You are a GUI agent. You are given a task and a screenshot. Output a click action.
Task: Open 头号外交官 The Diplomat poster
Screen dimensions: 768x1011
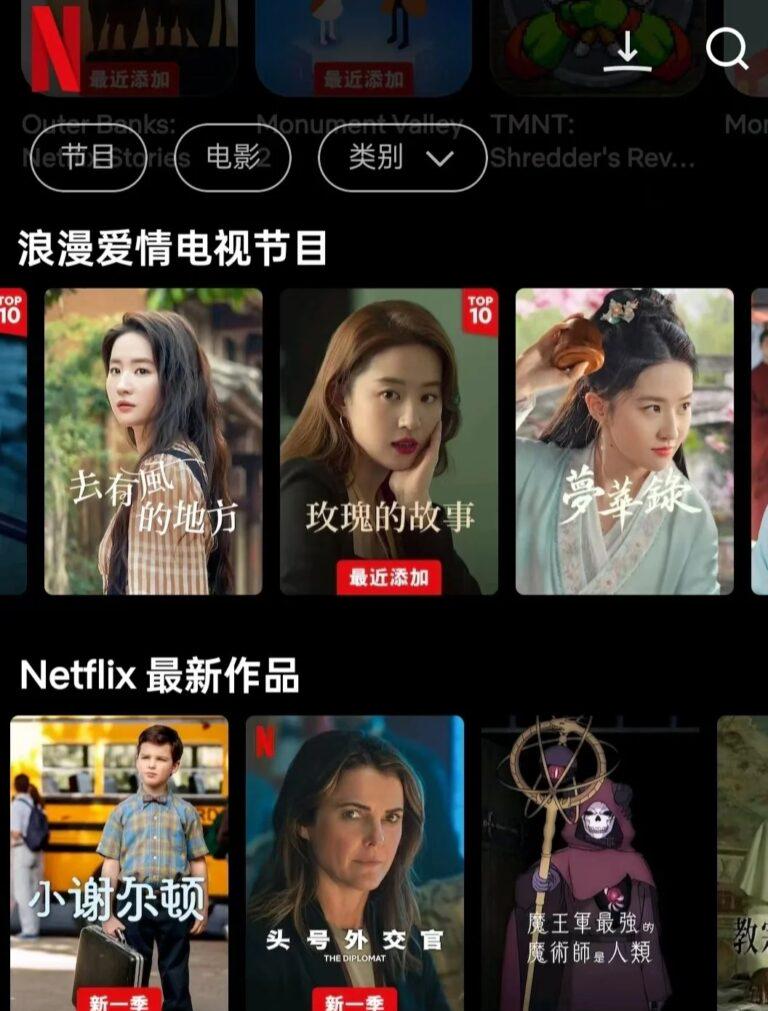(355, 862)
